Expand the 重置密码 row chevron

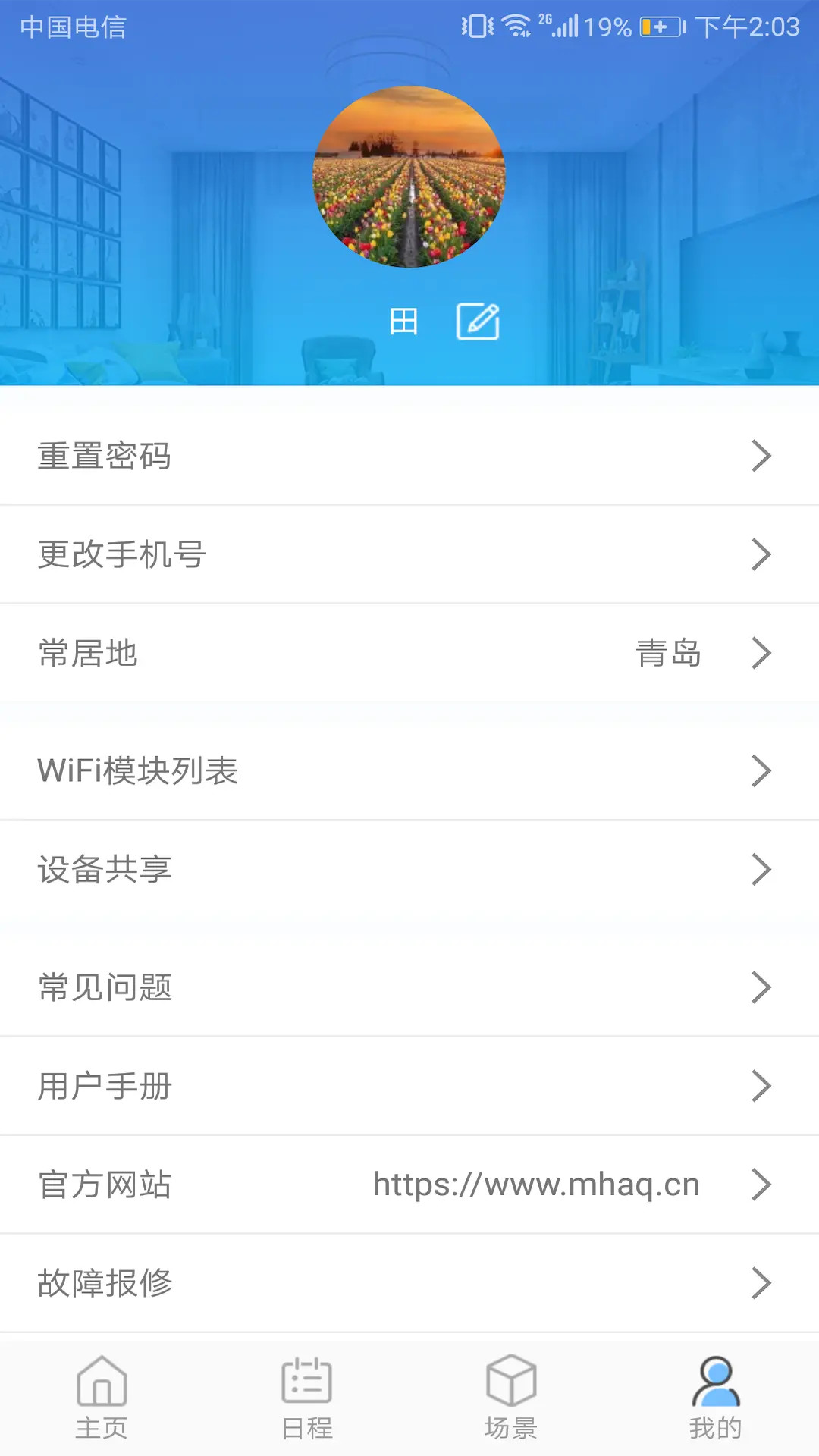(x=761, y=456)
